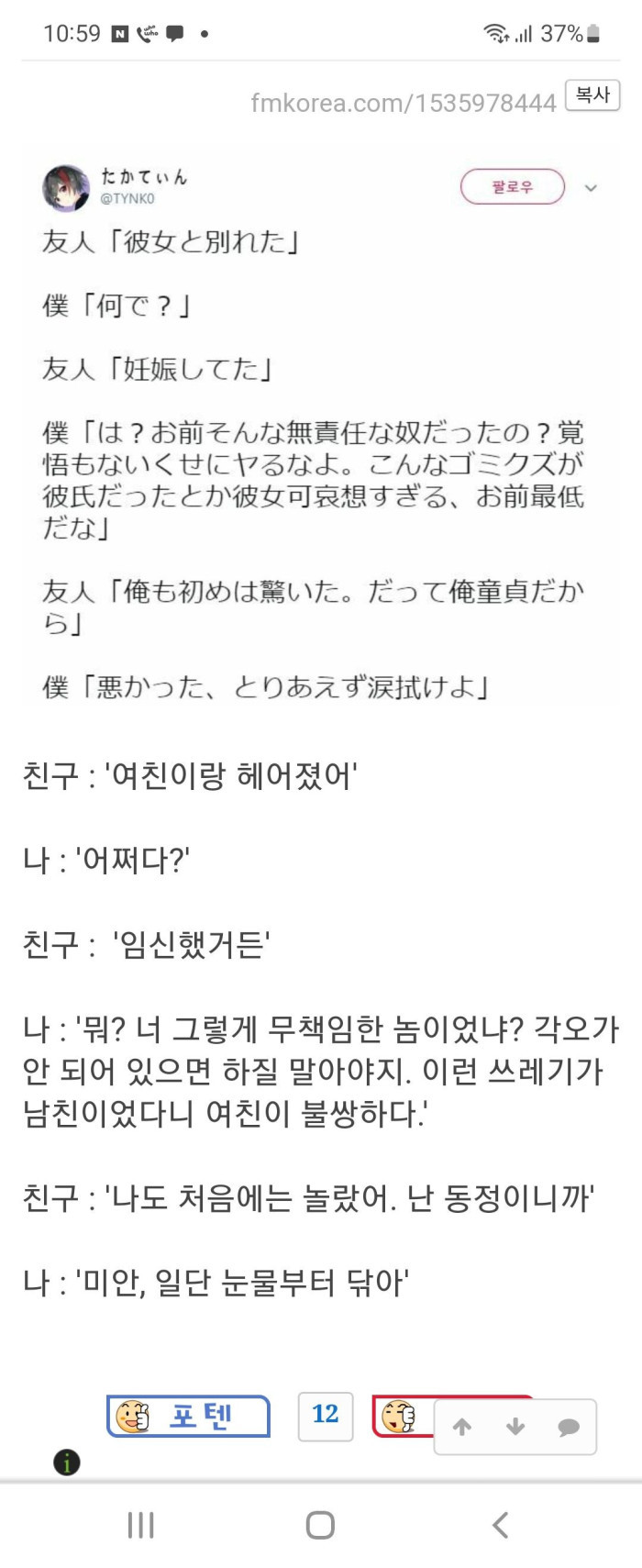Open comments via speech bubble icon

[569, 1427]
